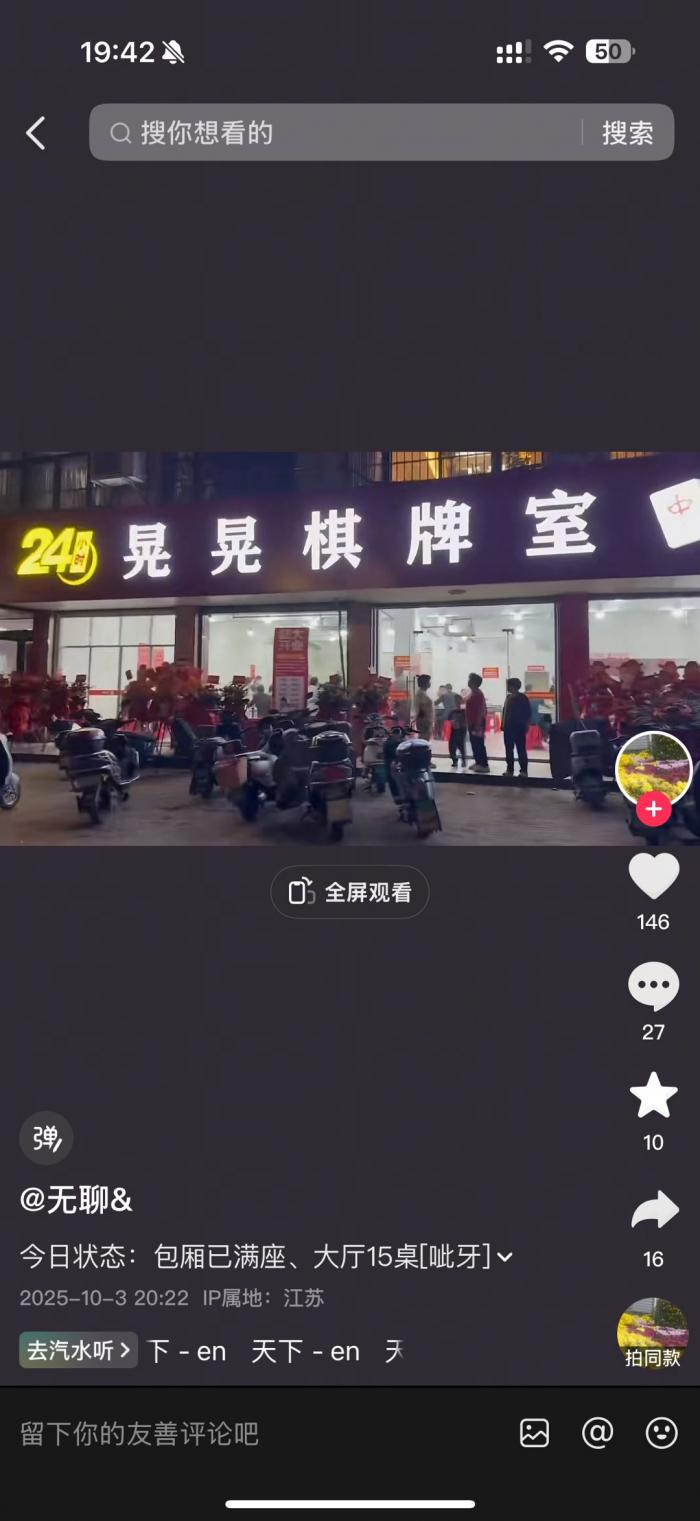Image resolution: width=700 pixels, height=1521 pixels.
Task: Tap the 搜索 button
Action: tap(627, 133)
